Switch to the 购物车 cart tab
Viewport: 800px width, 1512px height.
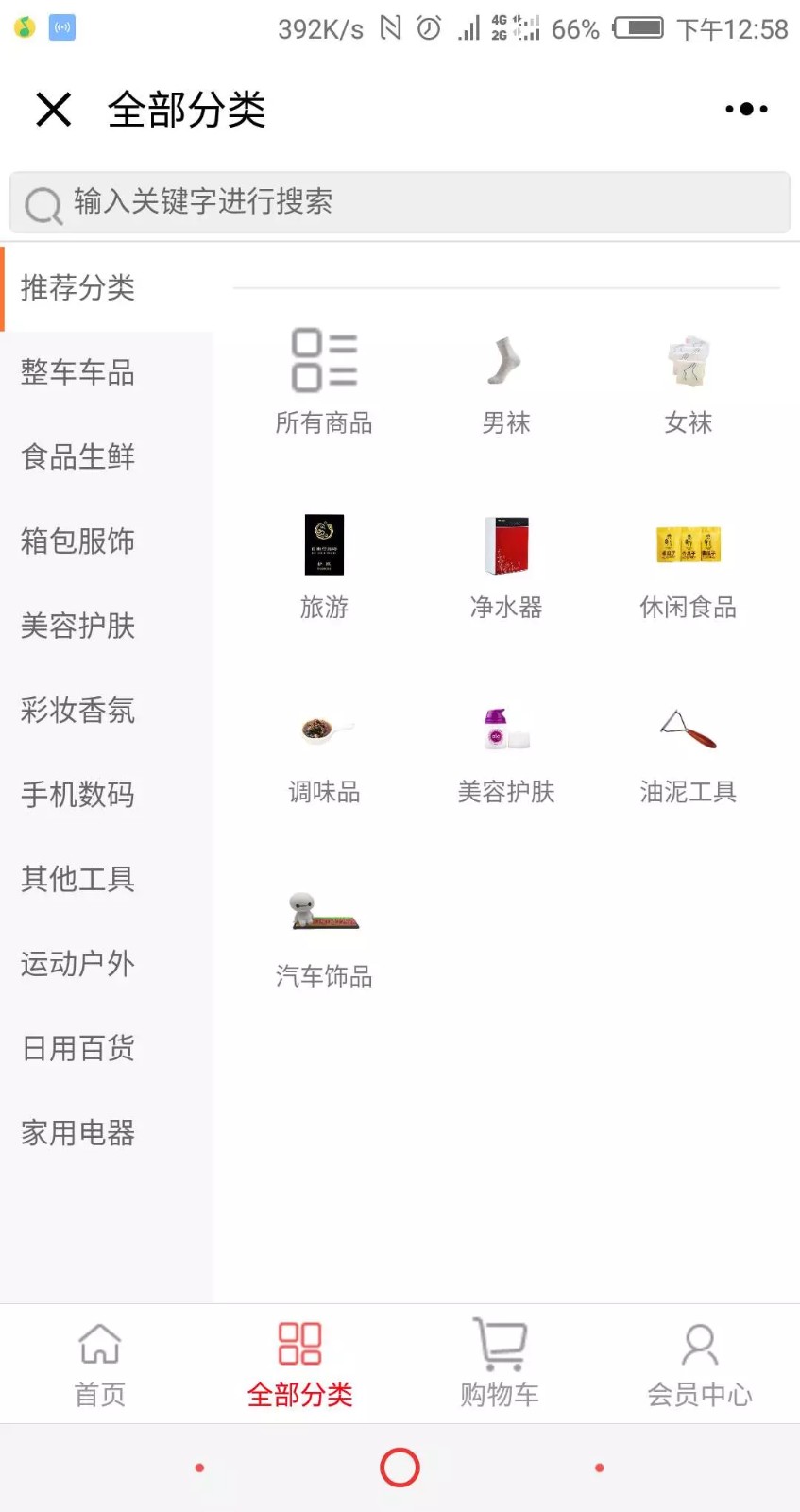500,1364
